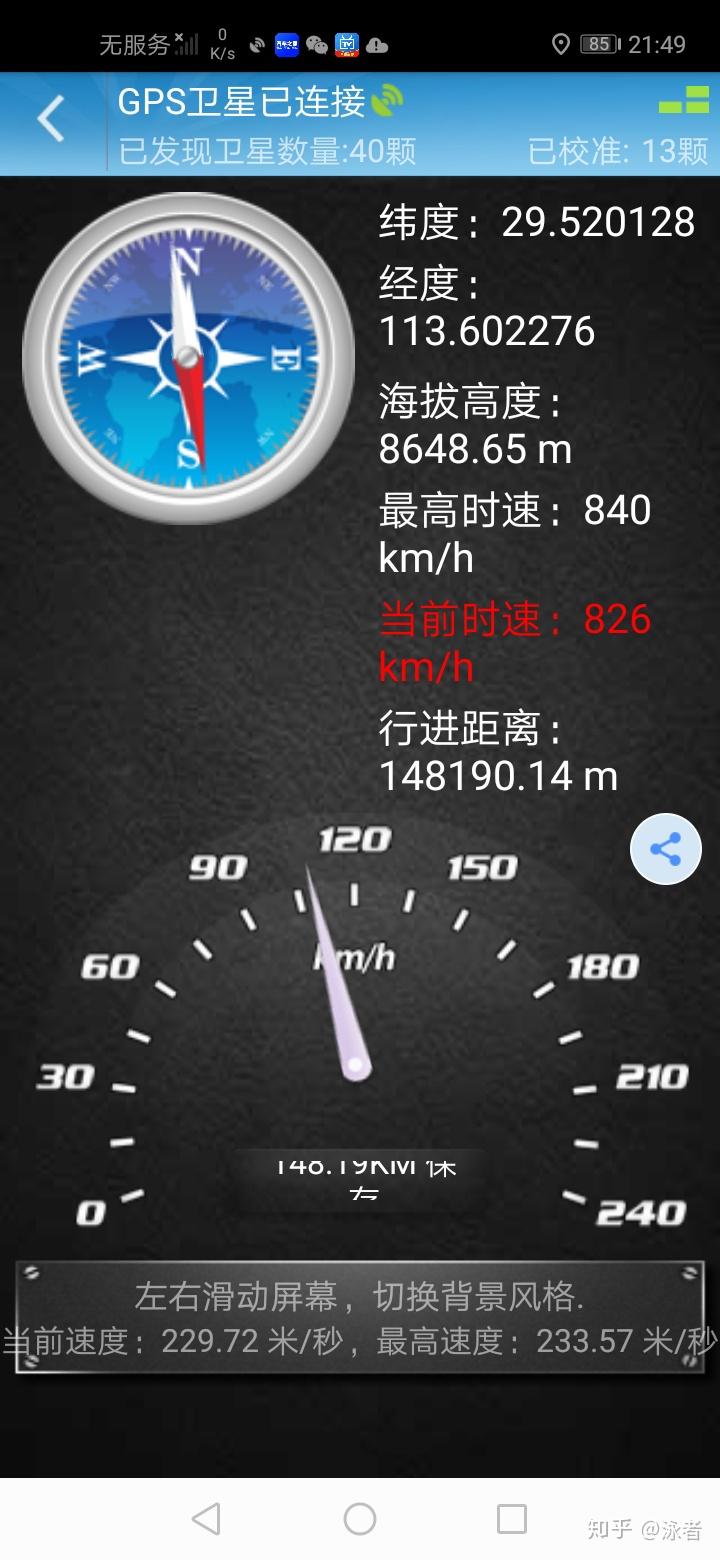Screen dimensions: 720x1560
Task: Go back using the top-left arrow
Action: 51,120
